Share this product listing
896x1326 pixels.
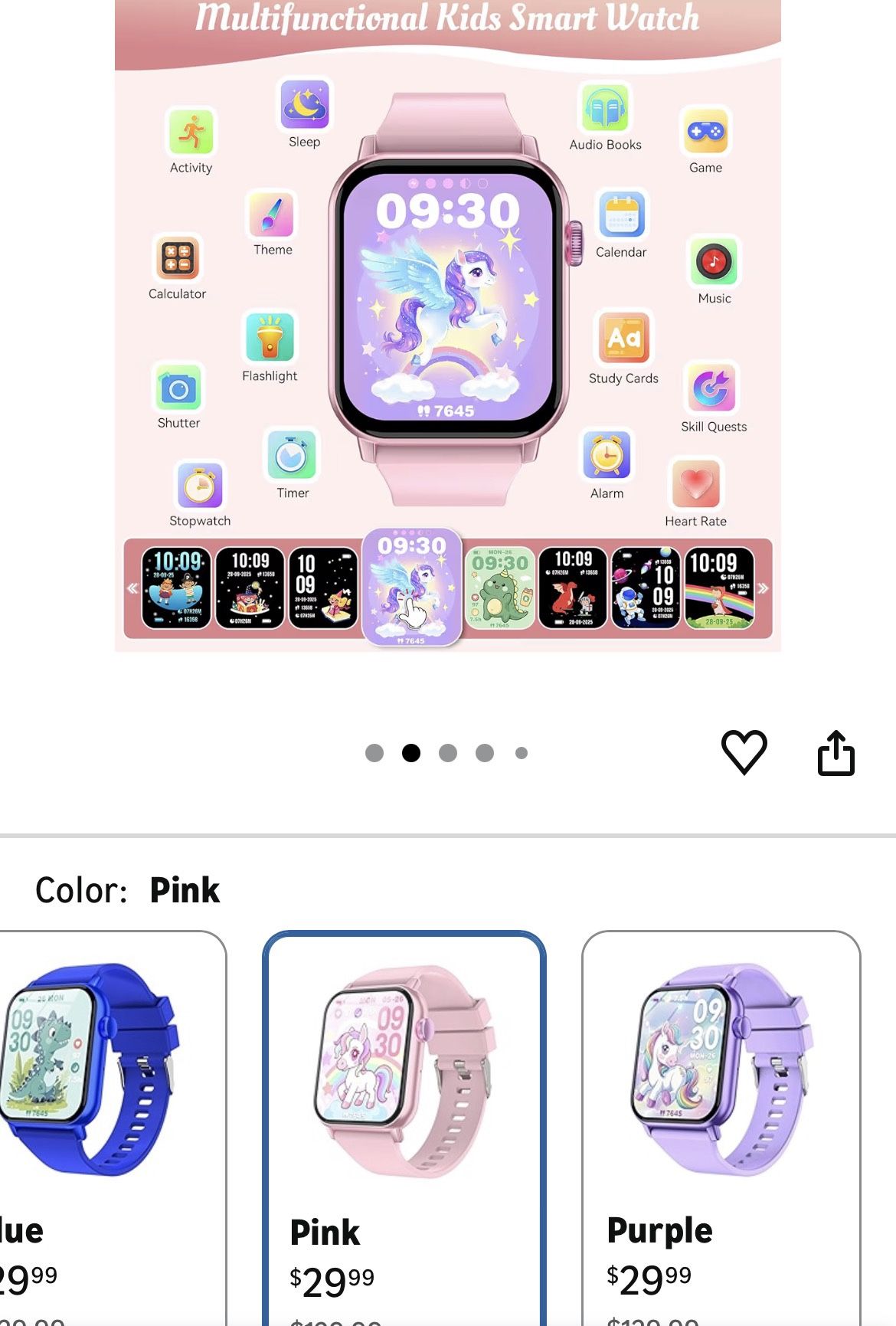836,752
